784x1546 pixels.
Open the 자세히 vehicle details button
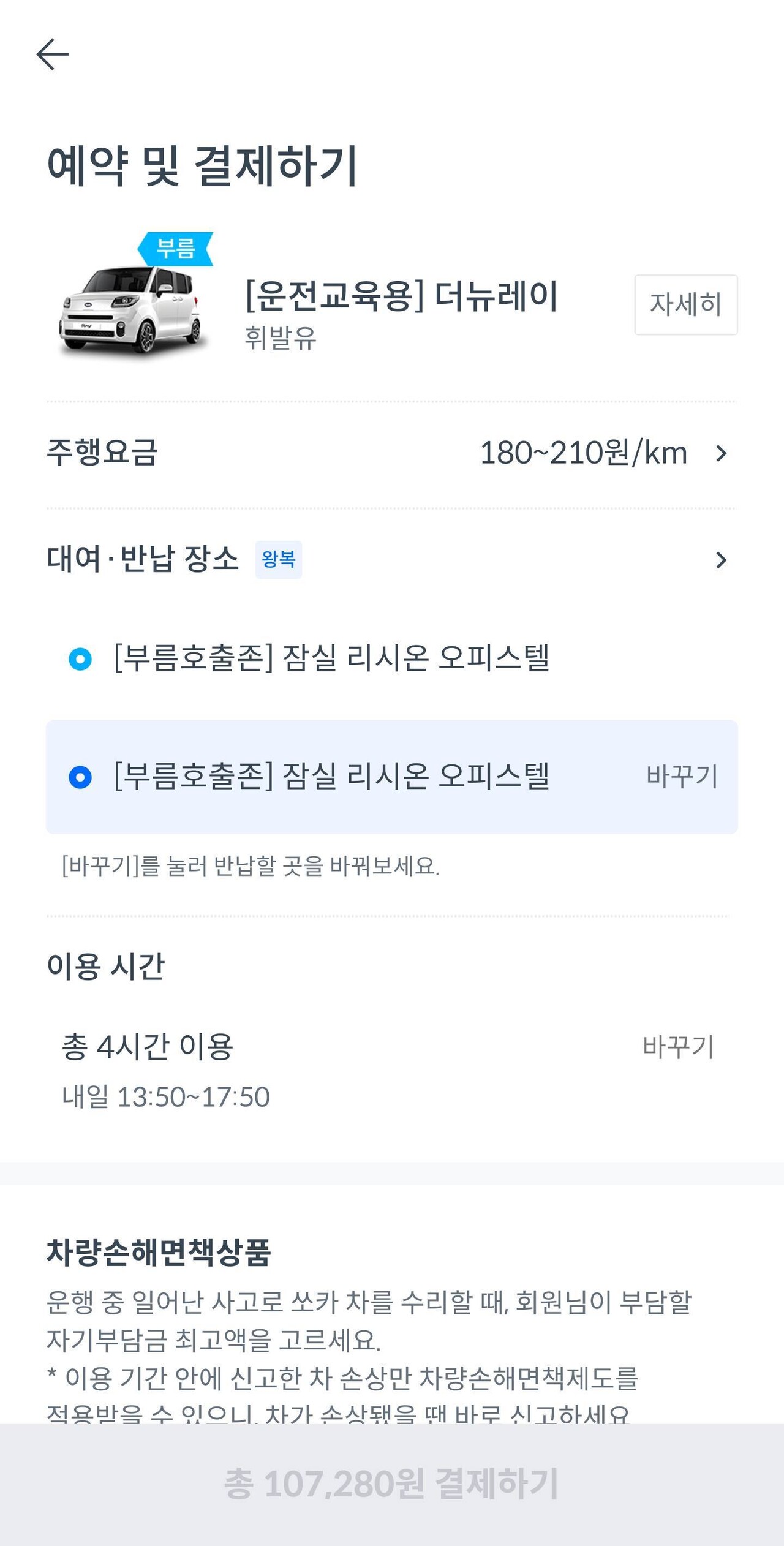click(x=685, y=304)
